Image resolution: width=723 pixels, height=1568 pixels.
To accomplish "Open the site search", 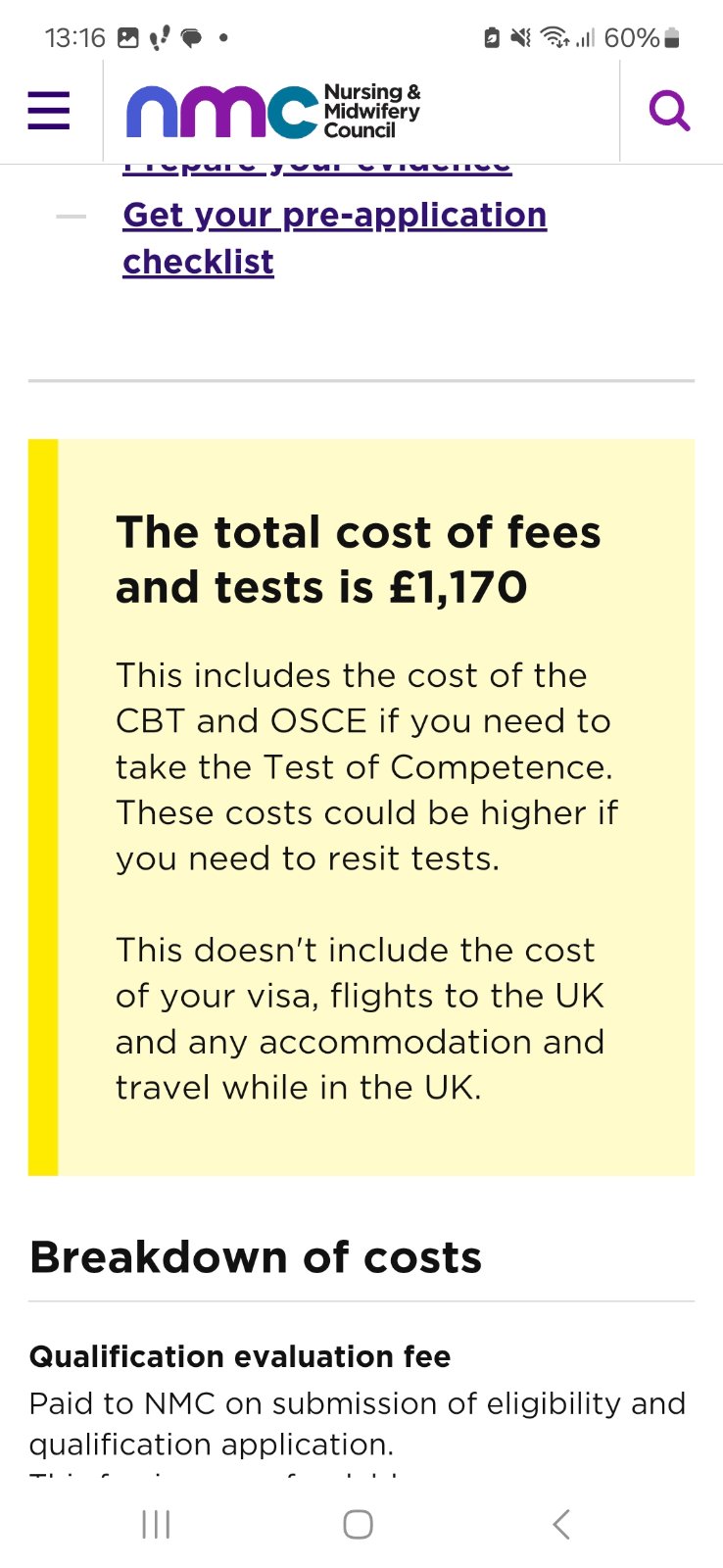I will point(669,111).
